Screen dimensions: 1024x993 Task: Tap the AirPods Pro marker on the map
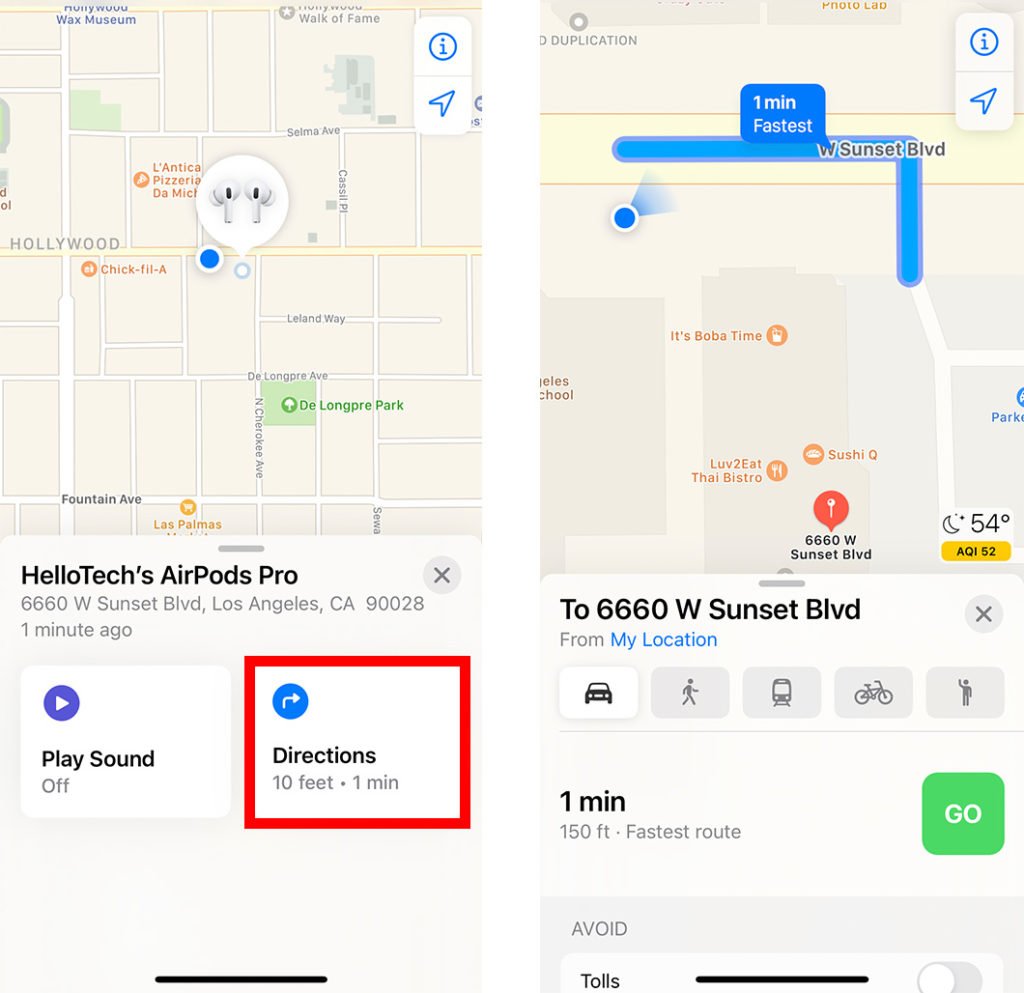[x=242, y=201]
